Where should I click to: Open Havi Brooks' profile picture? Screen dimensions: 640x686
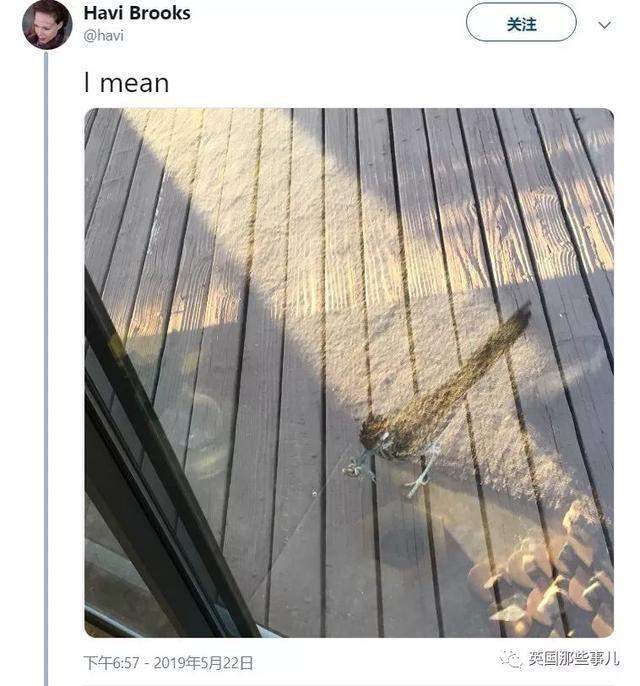(47, 25)
